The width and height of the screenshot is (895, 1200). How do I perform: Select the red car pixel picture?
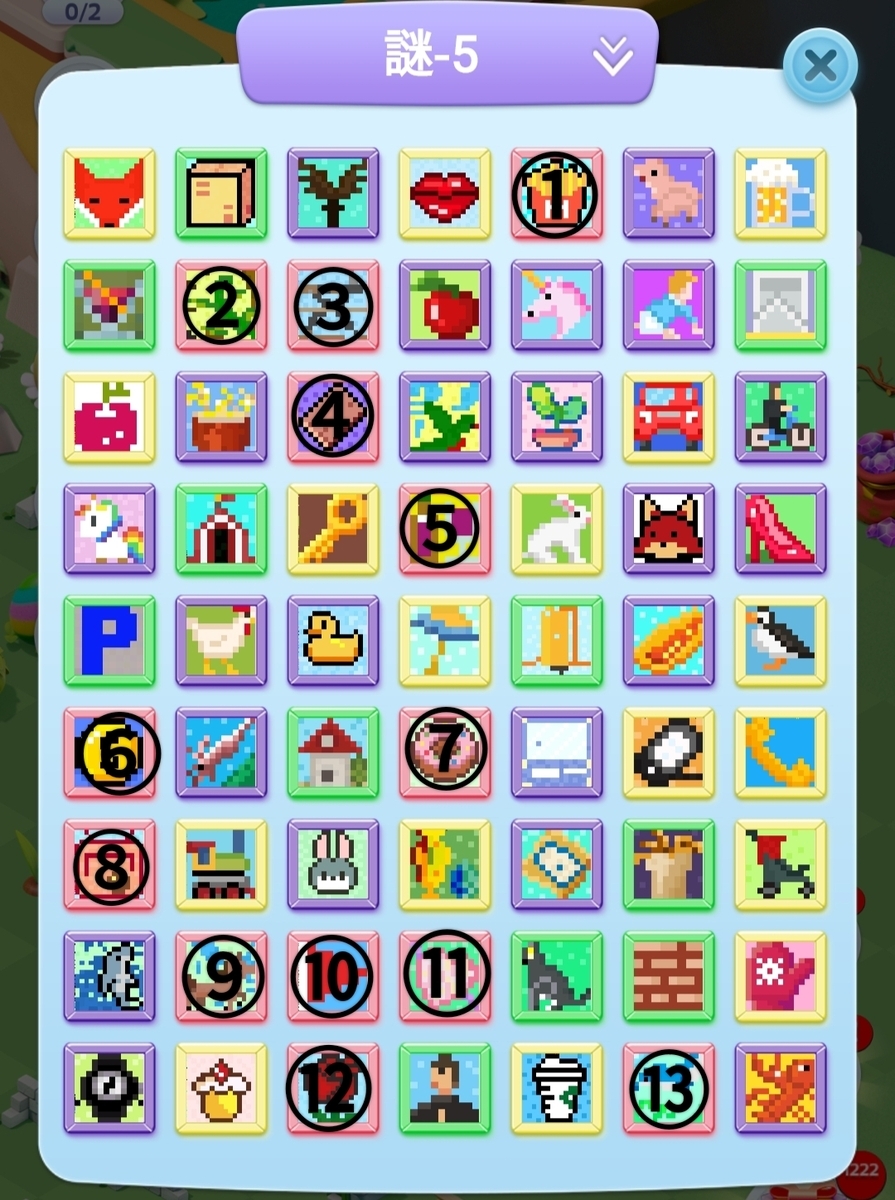(x=669, y=418)
